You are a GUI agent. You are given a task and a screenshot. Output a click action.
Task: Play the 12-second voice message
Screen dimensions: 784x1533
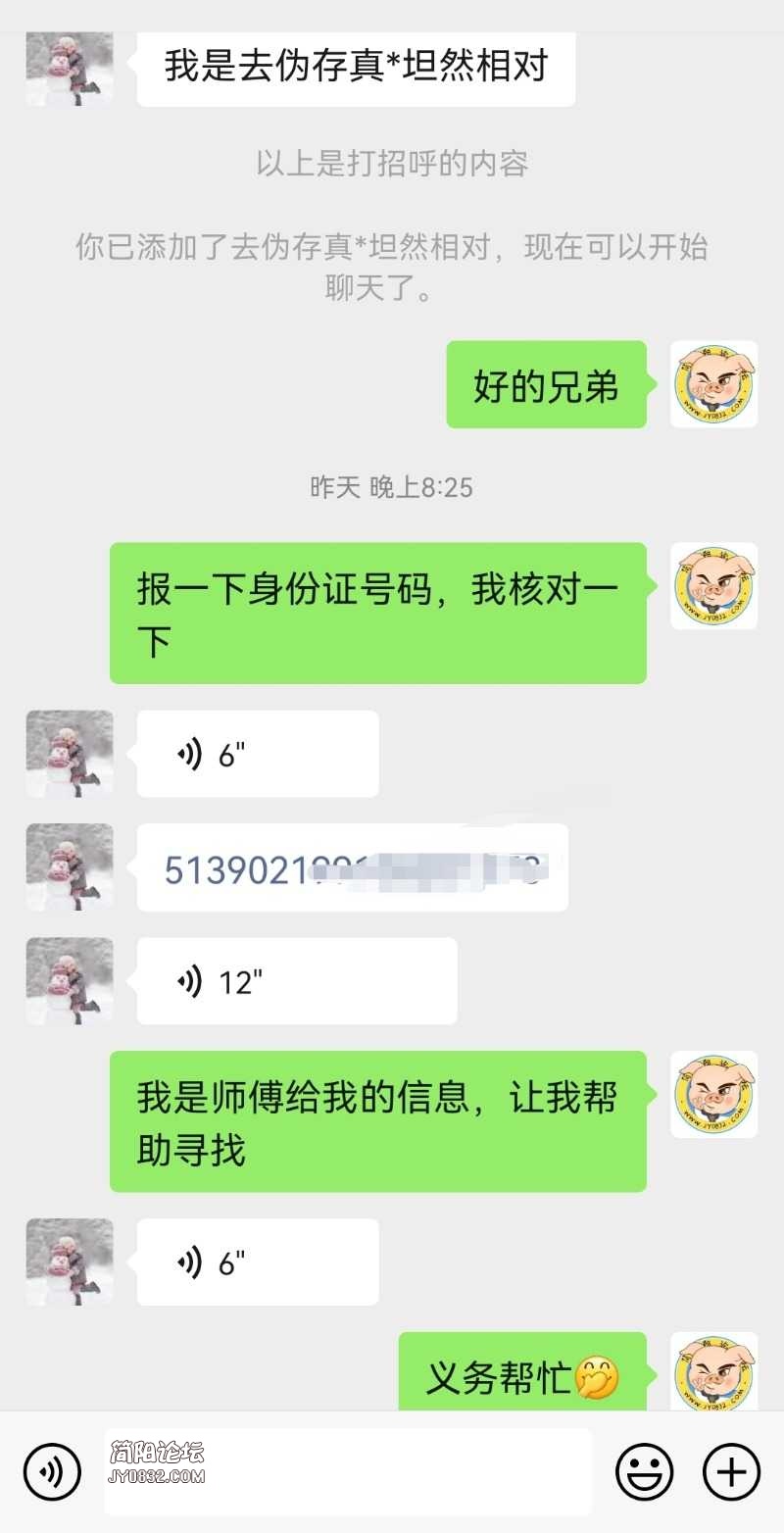point(296,981)
